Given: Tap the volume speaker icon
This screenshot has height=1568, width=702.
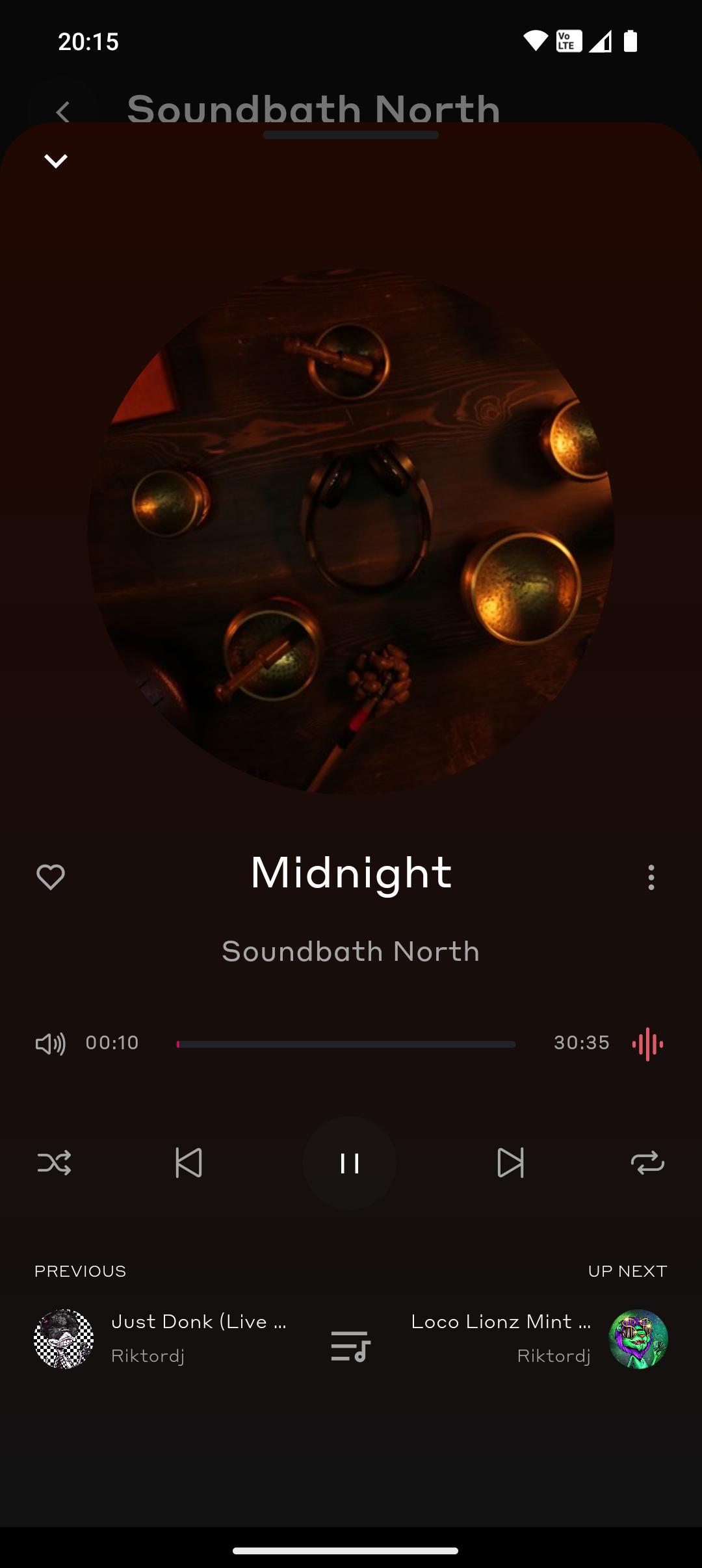Looking at the screenshot, I should 50,1044.
